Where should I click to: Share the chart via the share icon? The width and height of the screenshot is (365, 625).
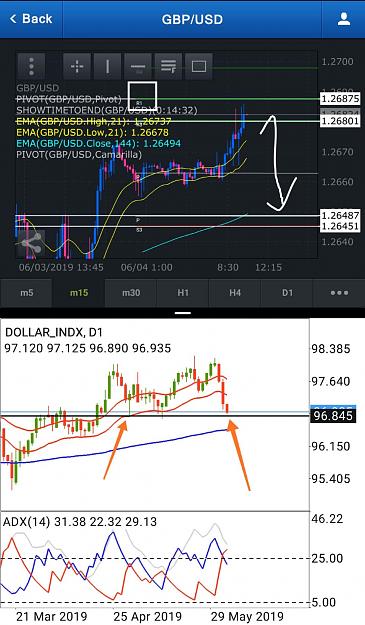(x=31, y=243)
